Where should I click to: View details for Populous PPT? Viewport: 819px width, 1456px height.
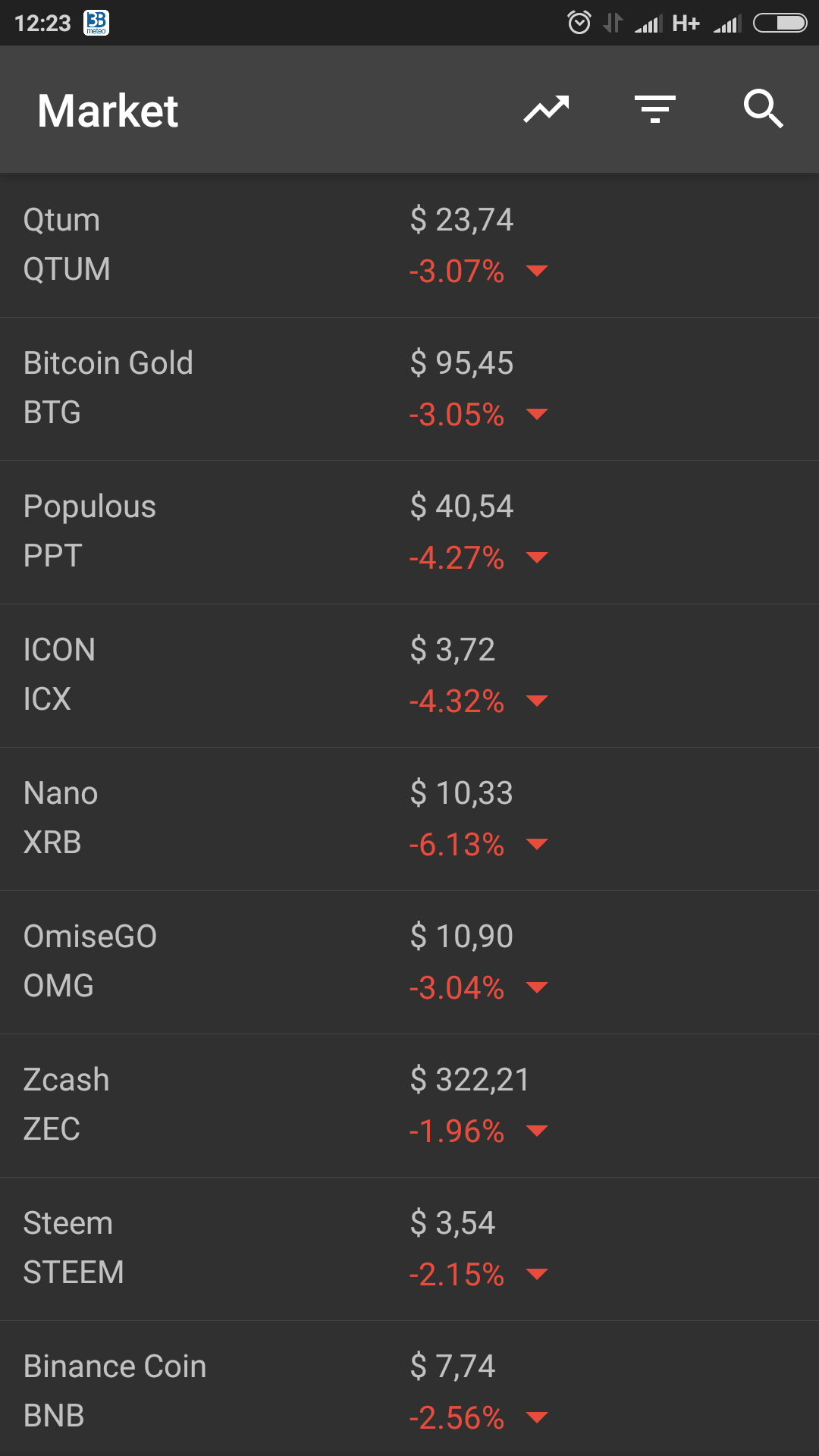409,532
